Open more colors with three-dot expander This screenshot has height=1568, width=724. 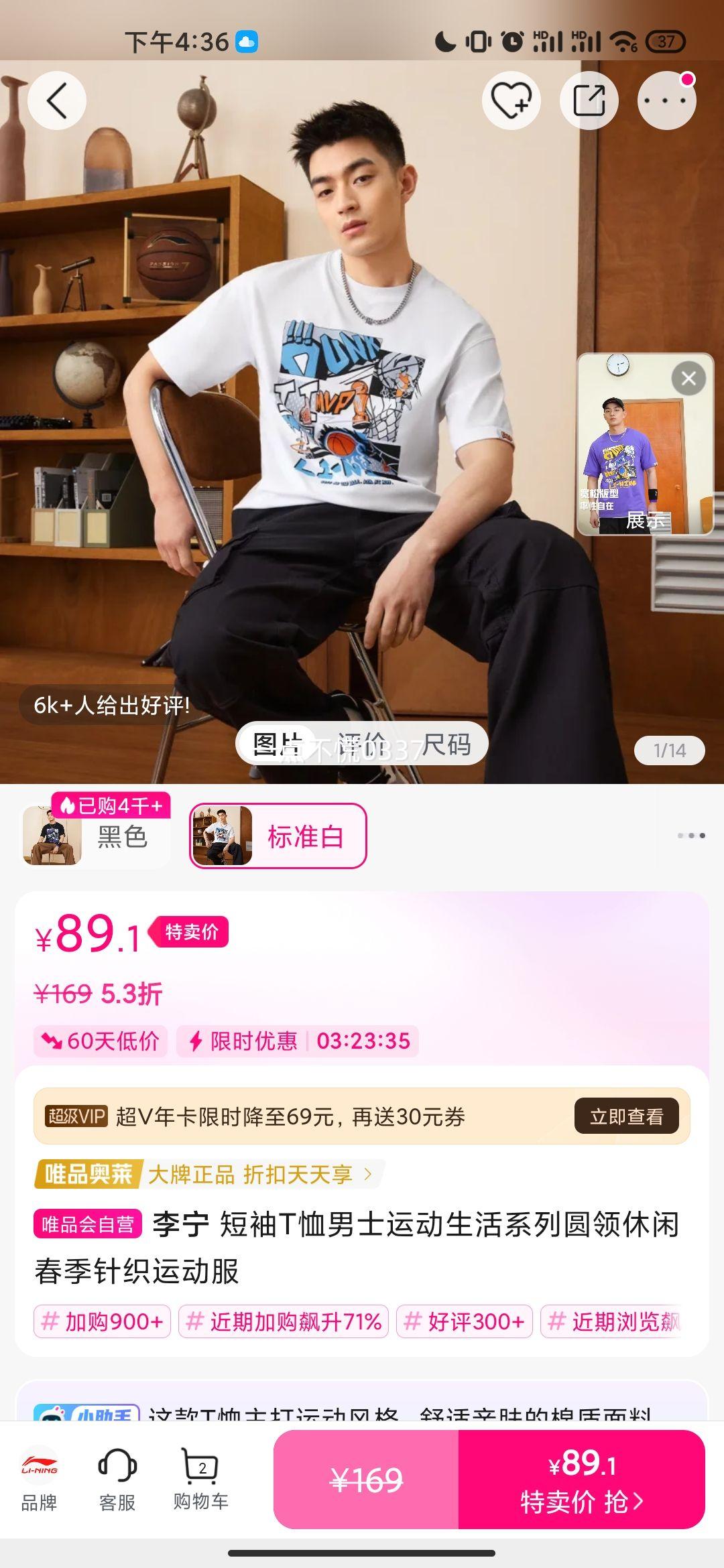click(x=691, y=836)
